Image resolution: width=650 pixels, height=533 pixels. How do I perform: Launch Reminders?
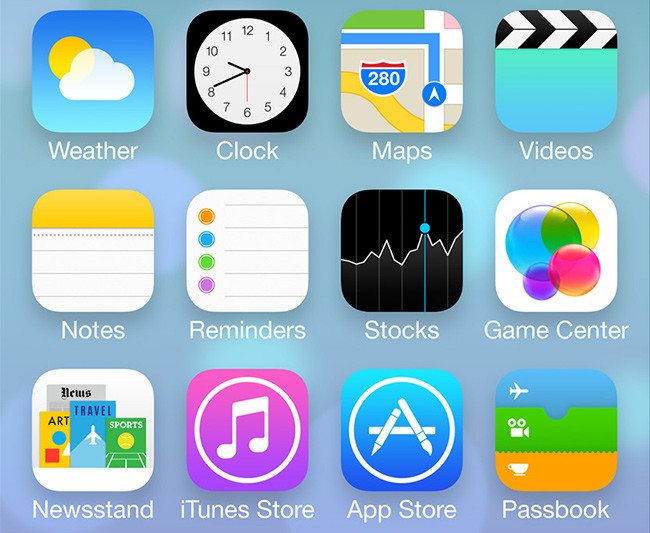click(x=247, y=251)
